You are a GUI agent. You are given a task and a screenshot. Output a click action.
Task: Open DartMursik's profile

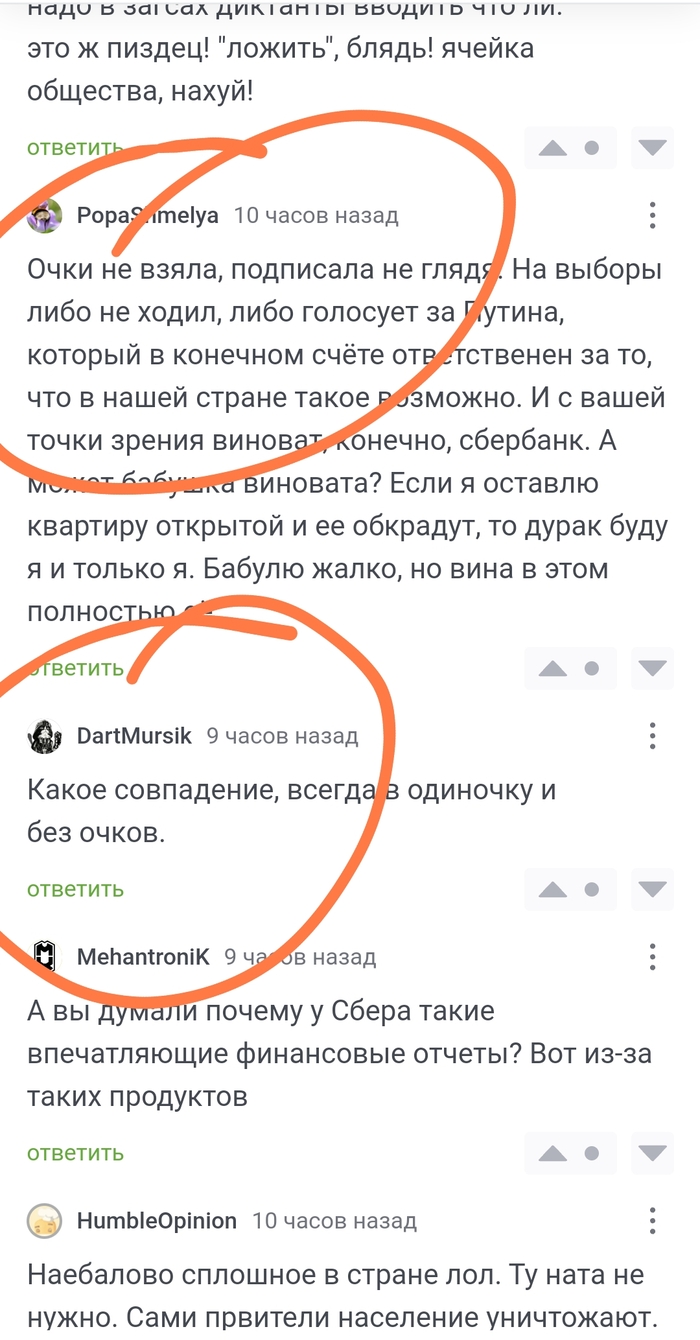134,736
